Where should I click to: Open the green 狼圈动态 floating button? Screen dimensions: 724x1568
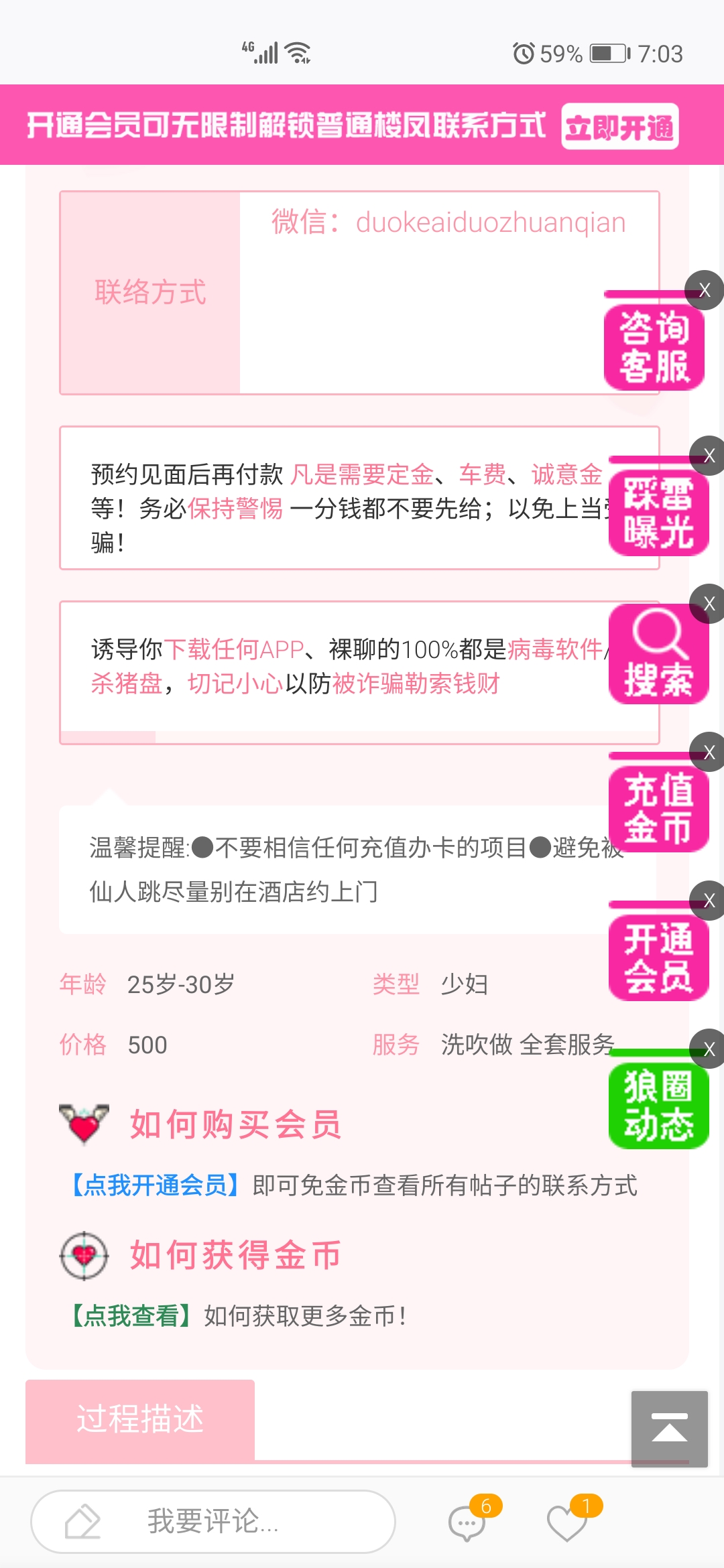(x=658, y=1105)
